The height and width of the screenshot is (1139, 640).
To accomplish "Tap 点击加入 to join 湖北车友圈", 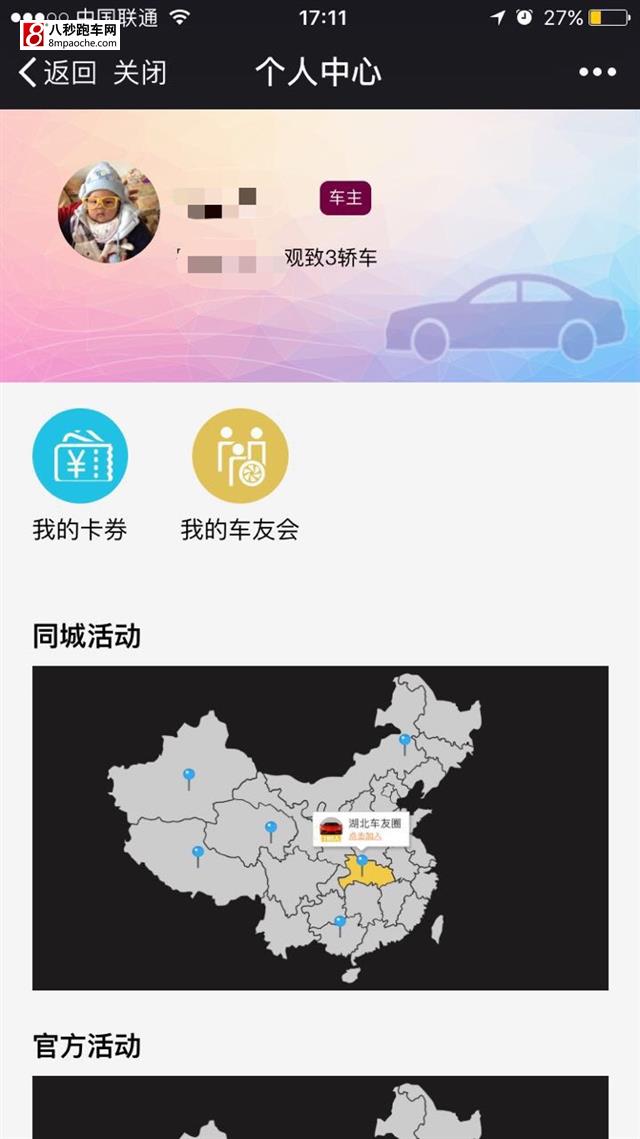I will click(365, 835).
